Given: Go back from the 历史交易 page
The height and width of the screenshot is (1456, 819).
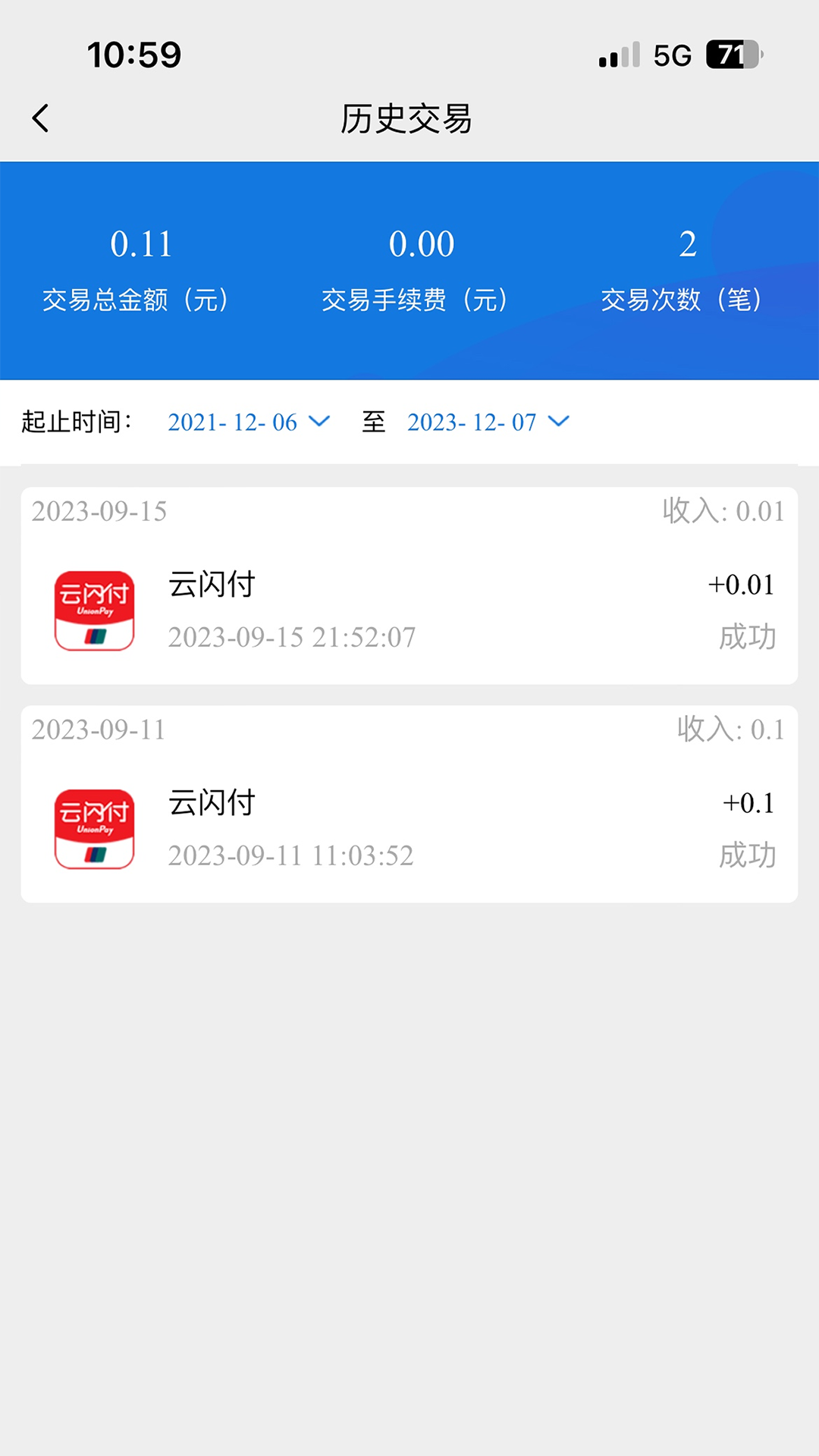Looking at the screenshot, I should 41,118.
